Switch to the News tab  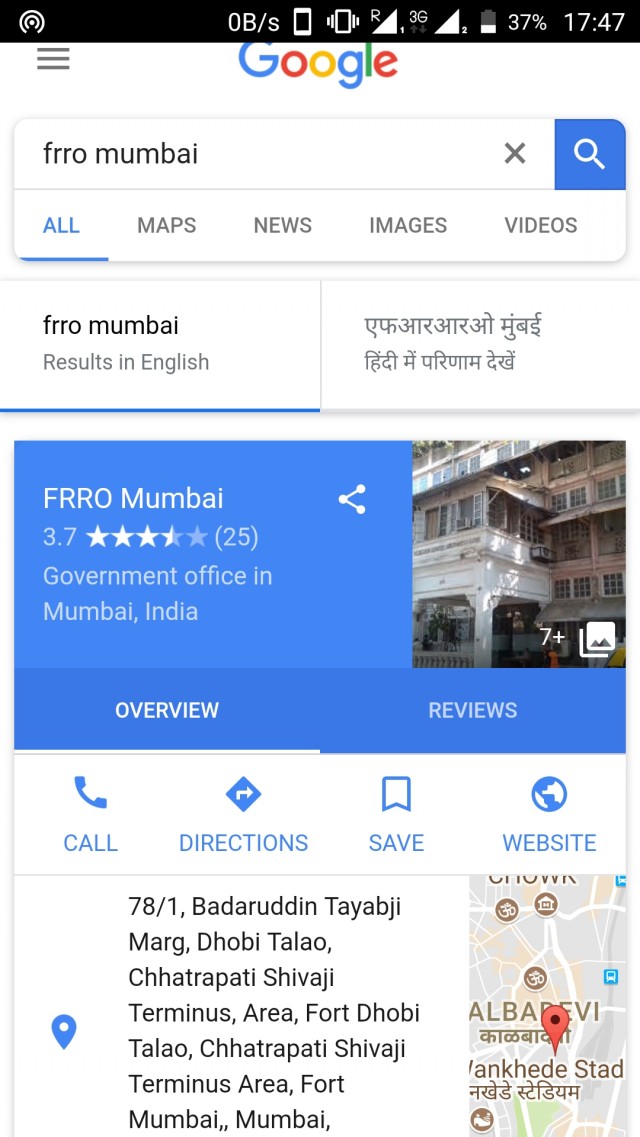pos(283,226)
